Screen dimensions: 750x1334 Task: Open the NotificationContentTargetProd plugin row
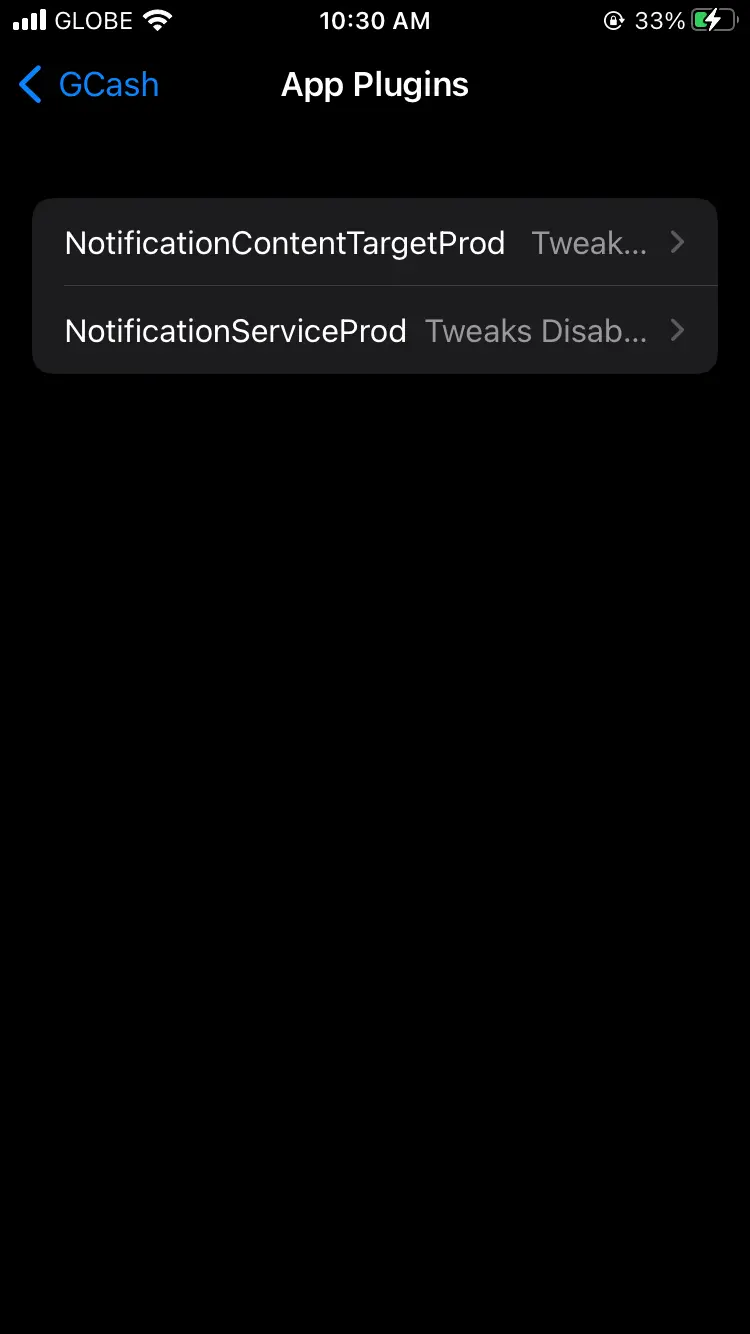pos(375,242)
